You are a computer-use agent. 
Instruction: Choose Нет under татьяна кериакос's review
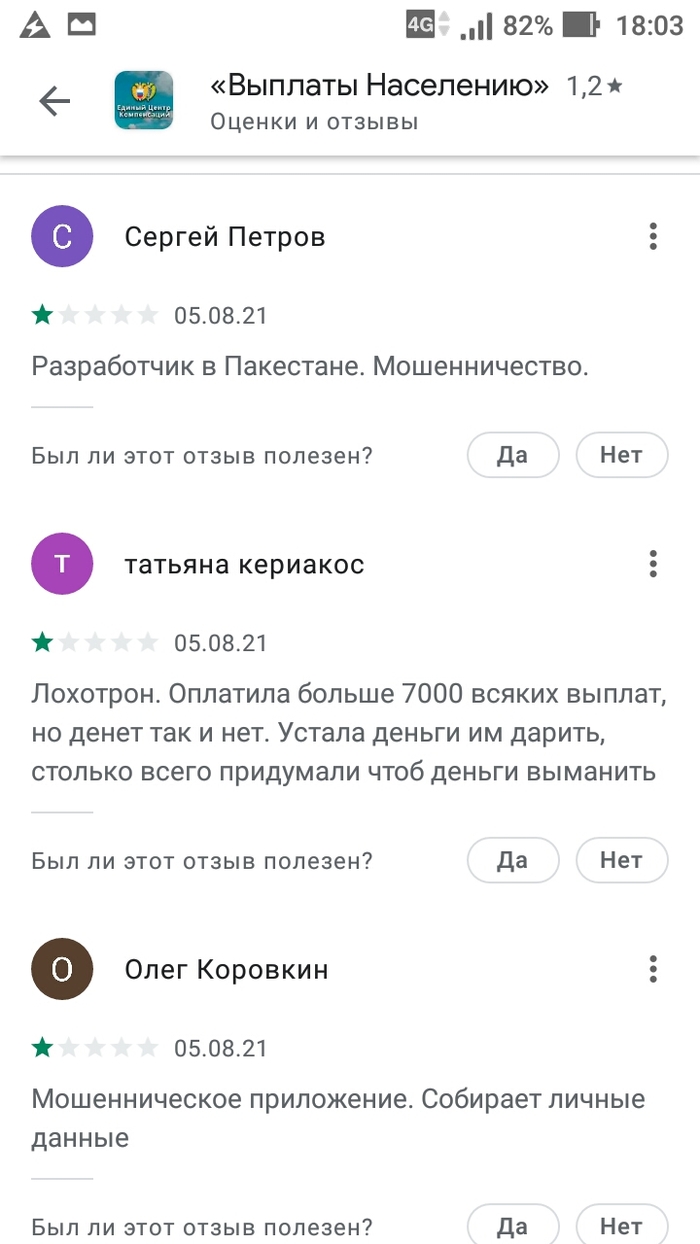(621, 860)
